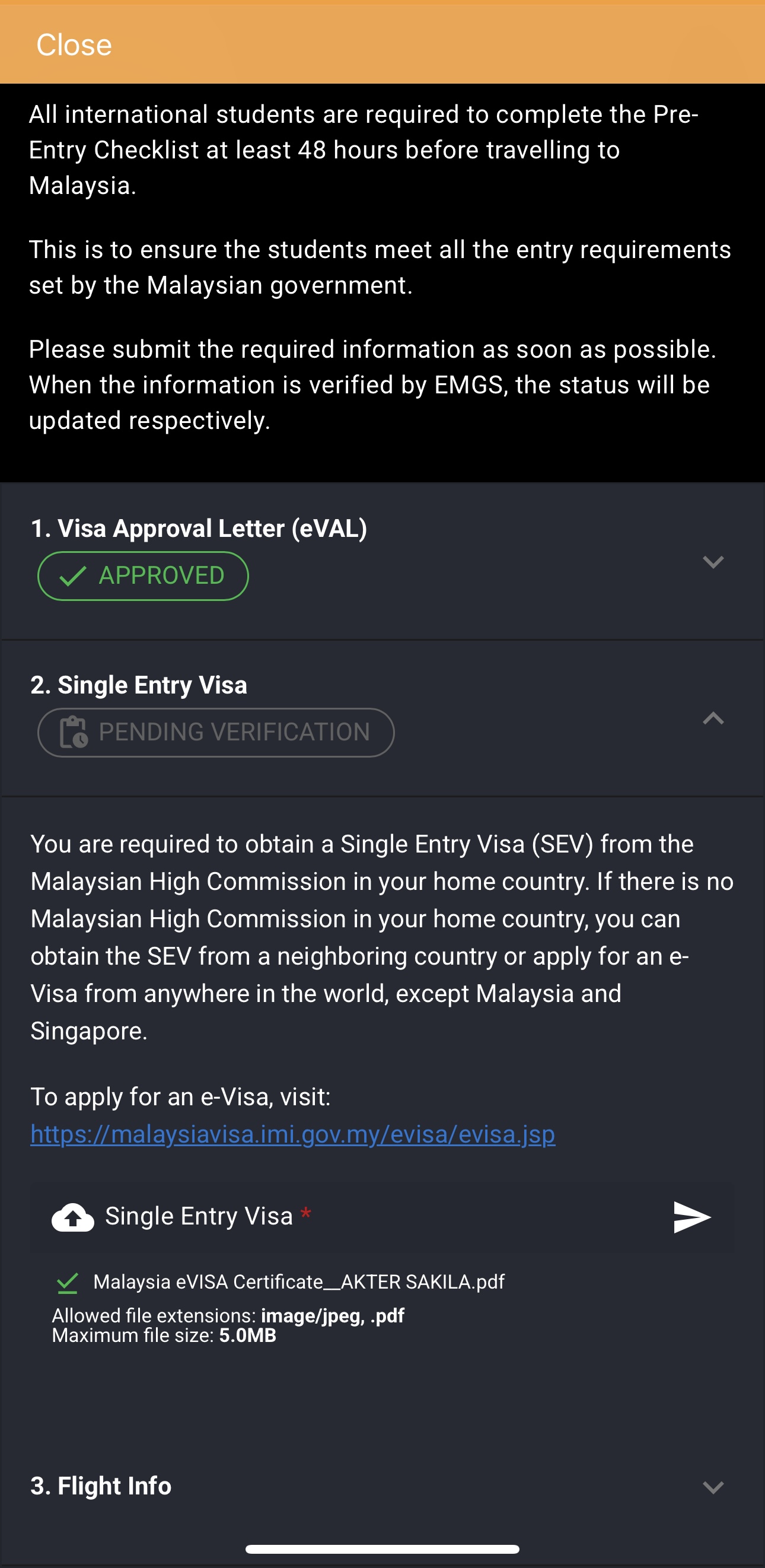Expand the Visa Approval Letter (eVAL) section
Screen dimensions: 765x1568
pyautogui.click(x=713, y=562)
